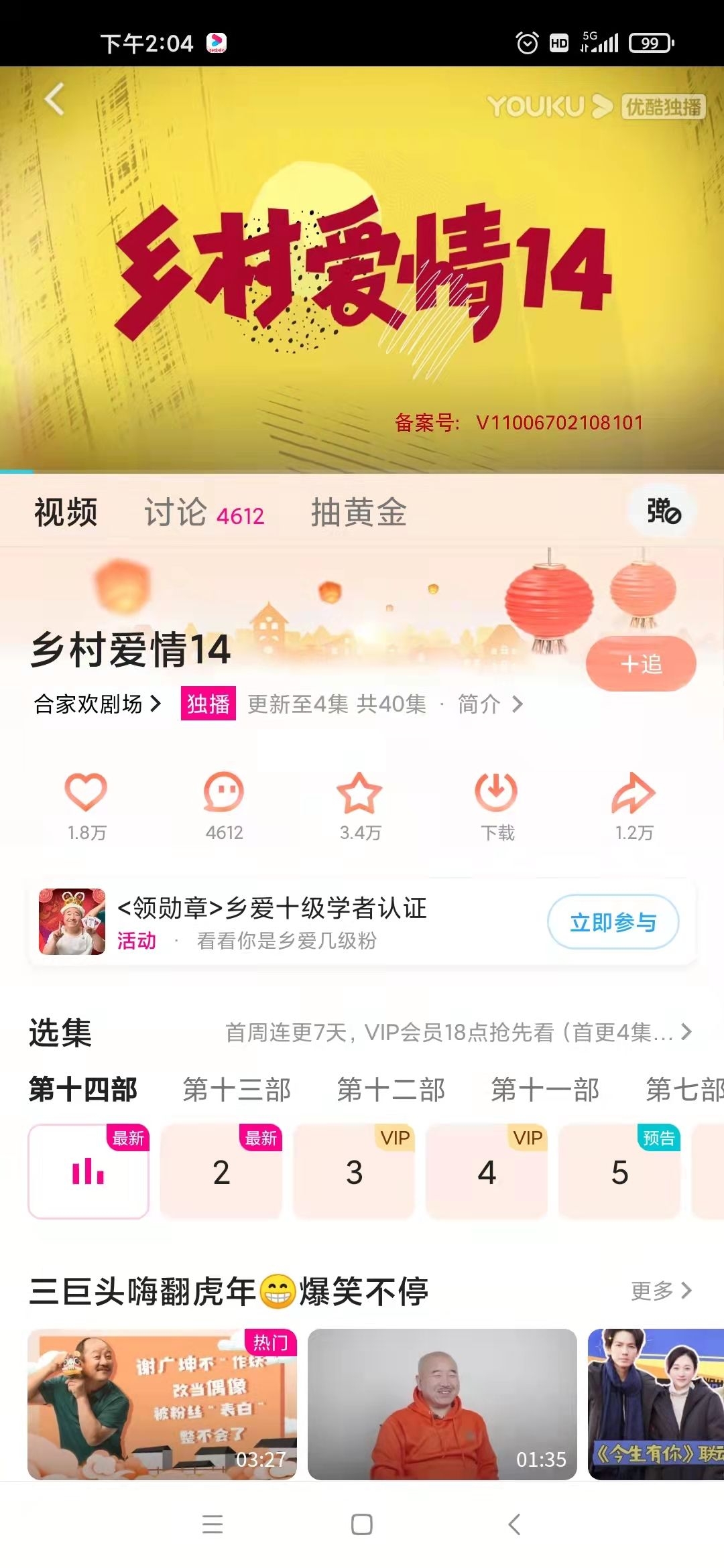724x1568 pixels.
Task: Go back using the arrow over the video
Action: (x=55, y=100)
